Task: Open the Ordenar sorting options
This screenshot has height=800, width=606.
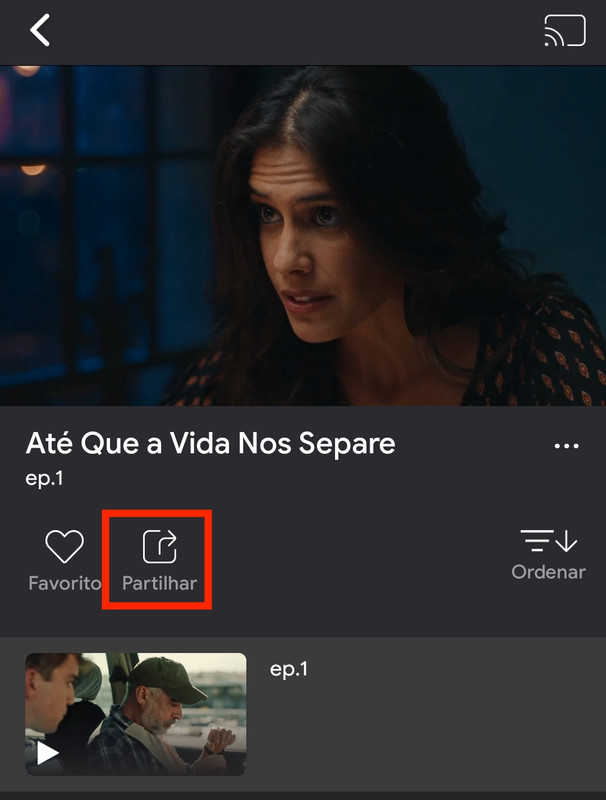Action: [x=548, y=554]
